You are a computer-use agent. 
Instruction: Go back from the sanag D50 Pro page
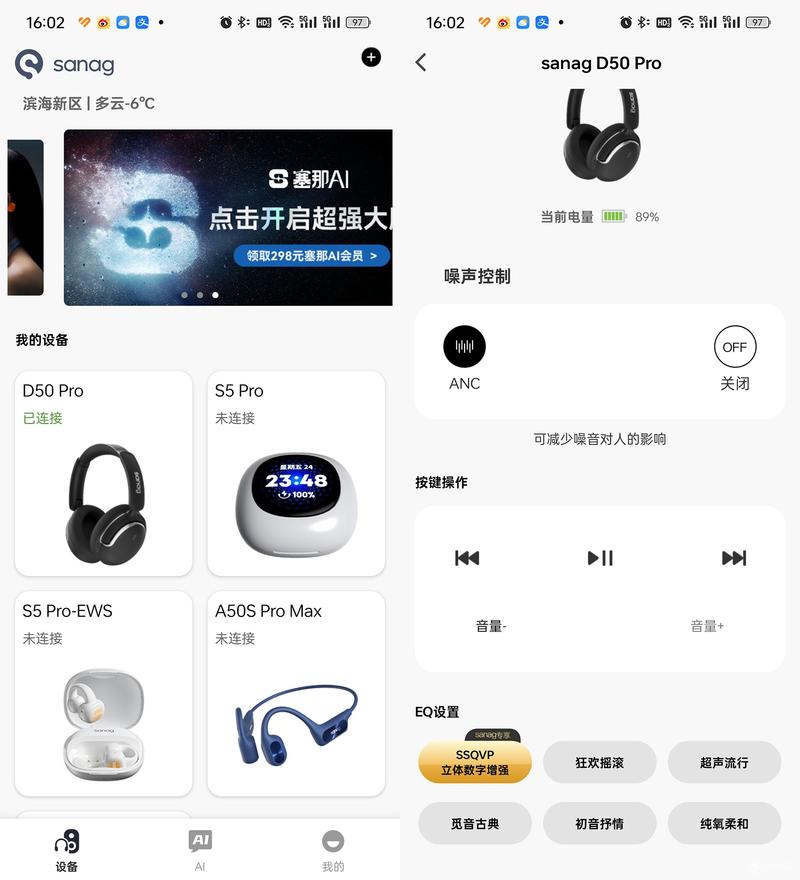pyautogui.click(x=421, y=62)
